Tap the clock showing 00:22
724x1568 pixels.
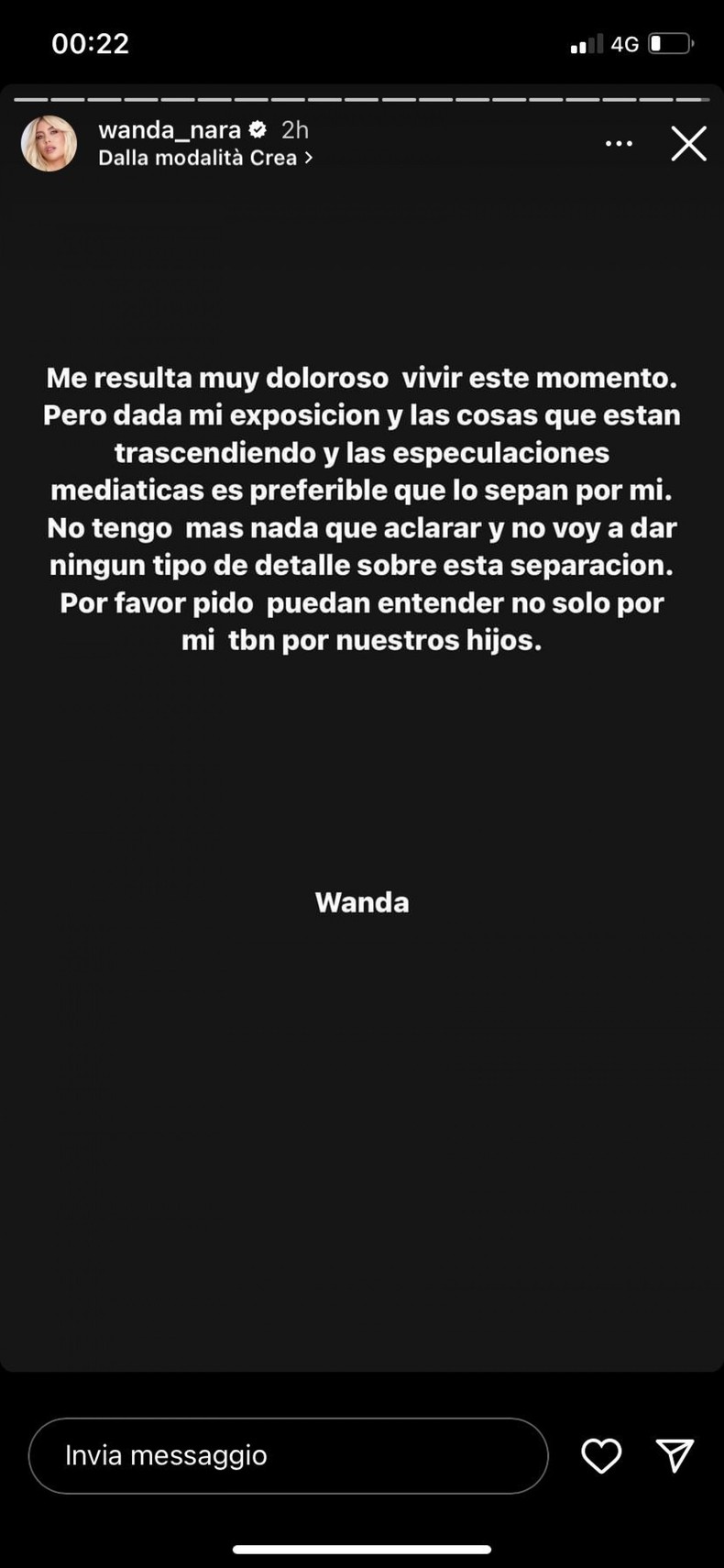(90, 42)
